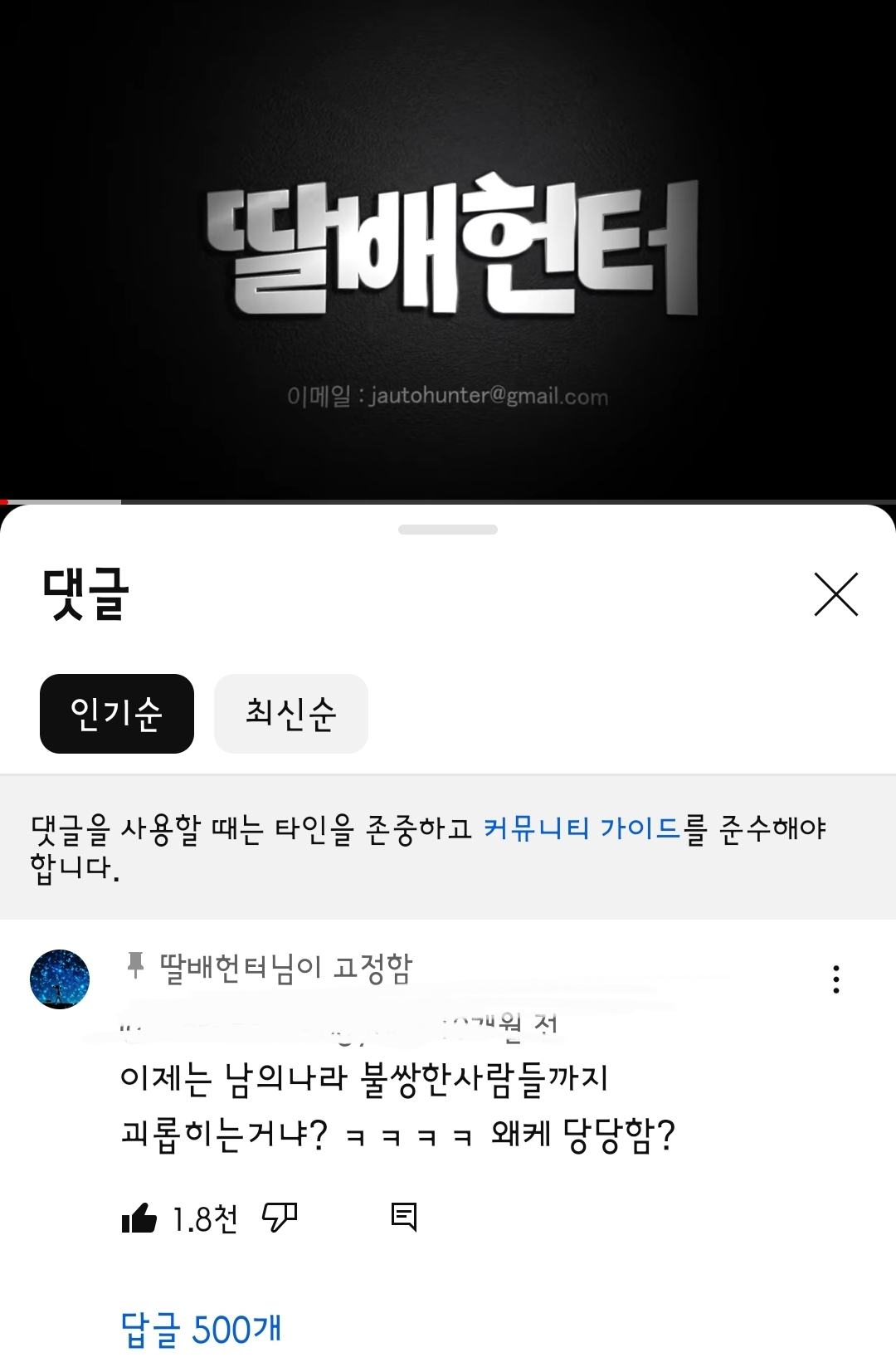Open the 커뮤니티 가이드 link

[x=582, y=828]
